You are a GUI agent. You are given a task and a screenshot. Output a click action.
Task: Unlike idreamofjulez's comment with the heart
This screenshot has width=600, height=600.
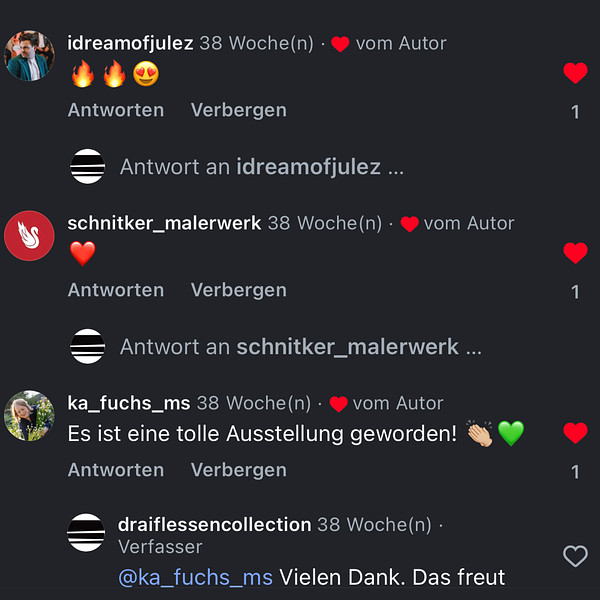(575, 72)
